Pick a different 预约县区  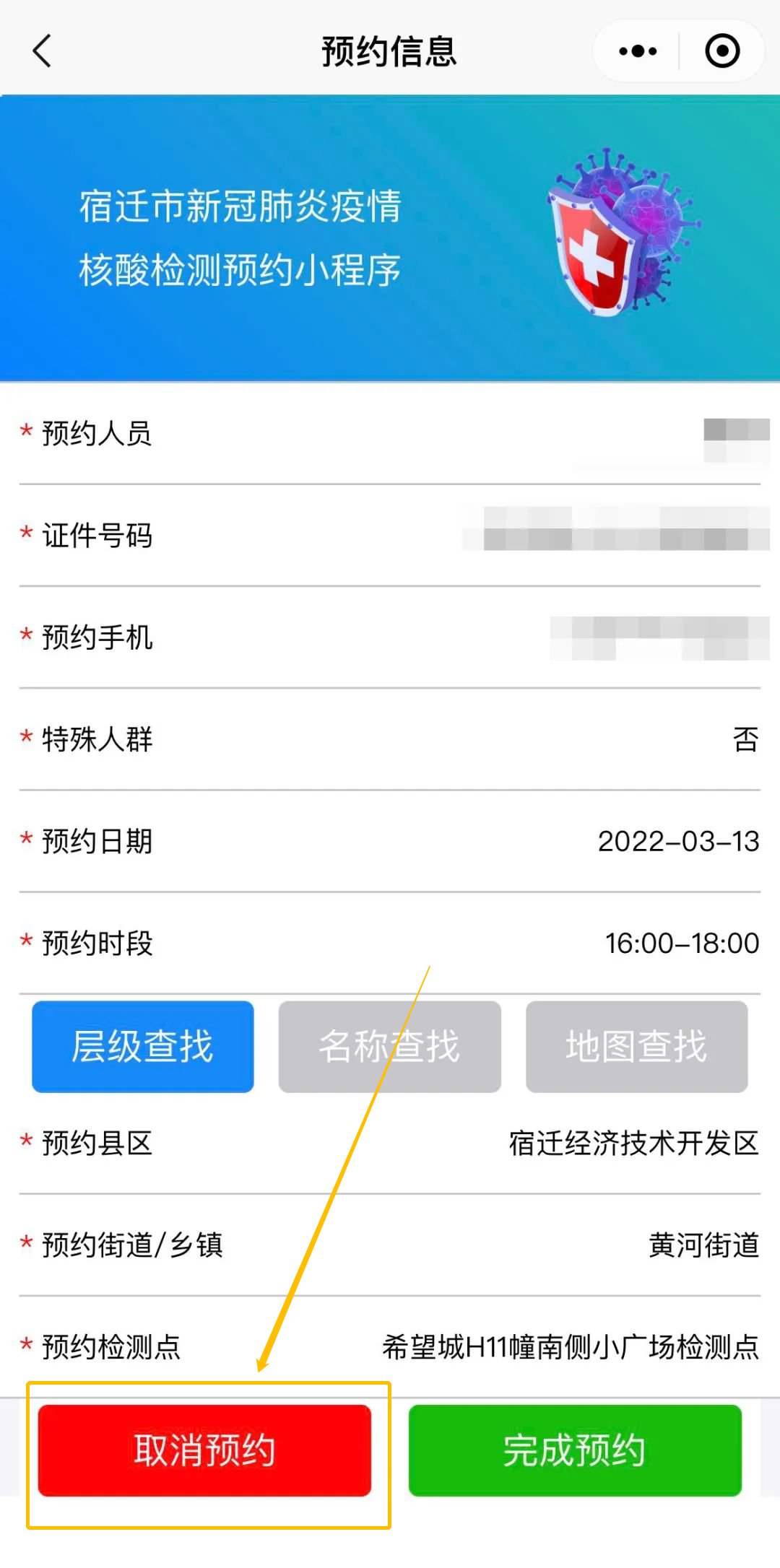coord(633,1143)
